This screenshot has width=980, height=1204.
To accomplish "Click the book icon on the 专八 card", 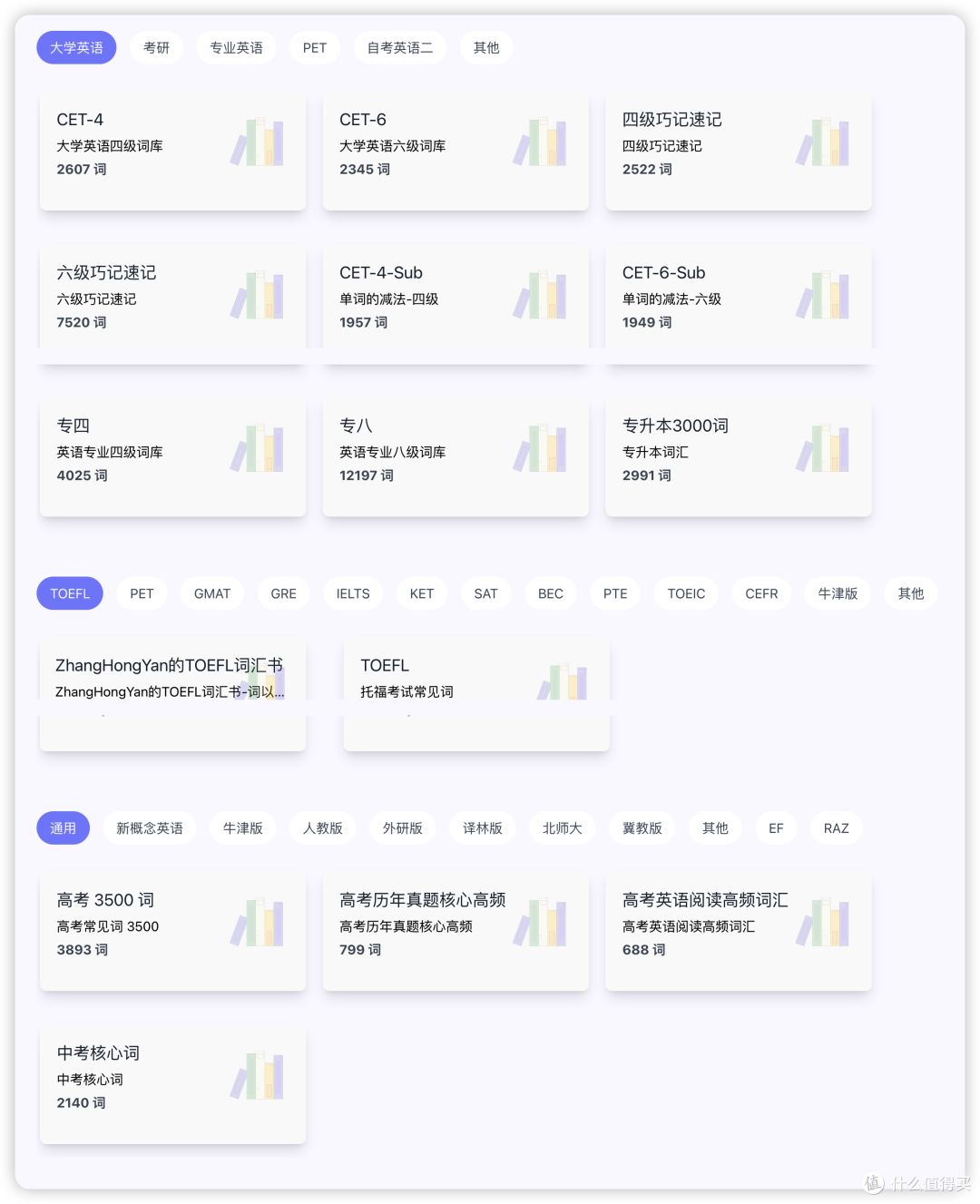I will tap(540, 448).
